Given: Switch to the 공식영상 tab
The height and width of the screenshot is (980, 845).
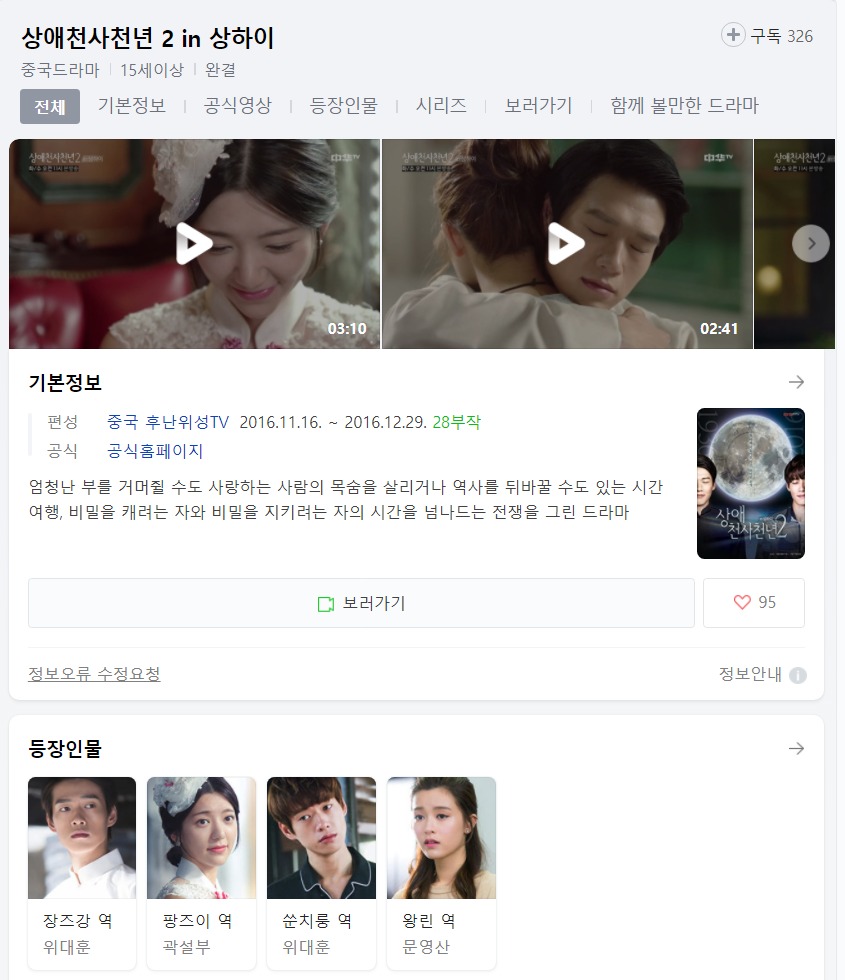Looking at the screenshot, I should click(238, 106).
